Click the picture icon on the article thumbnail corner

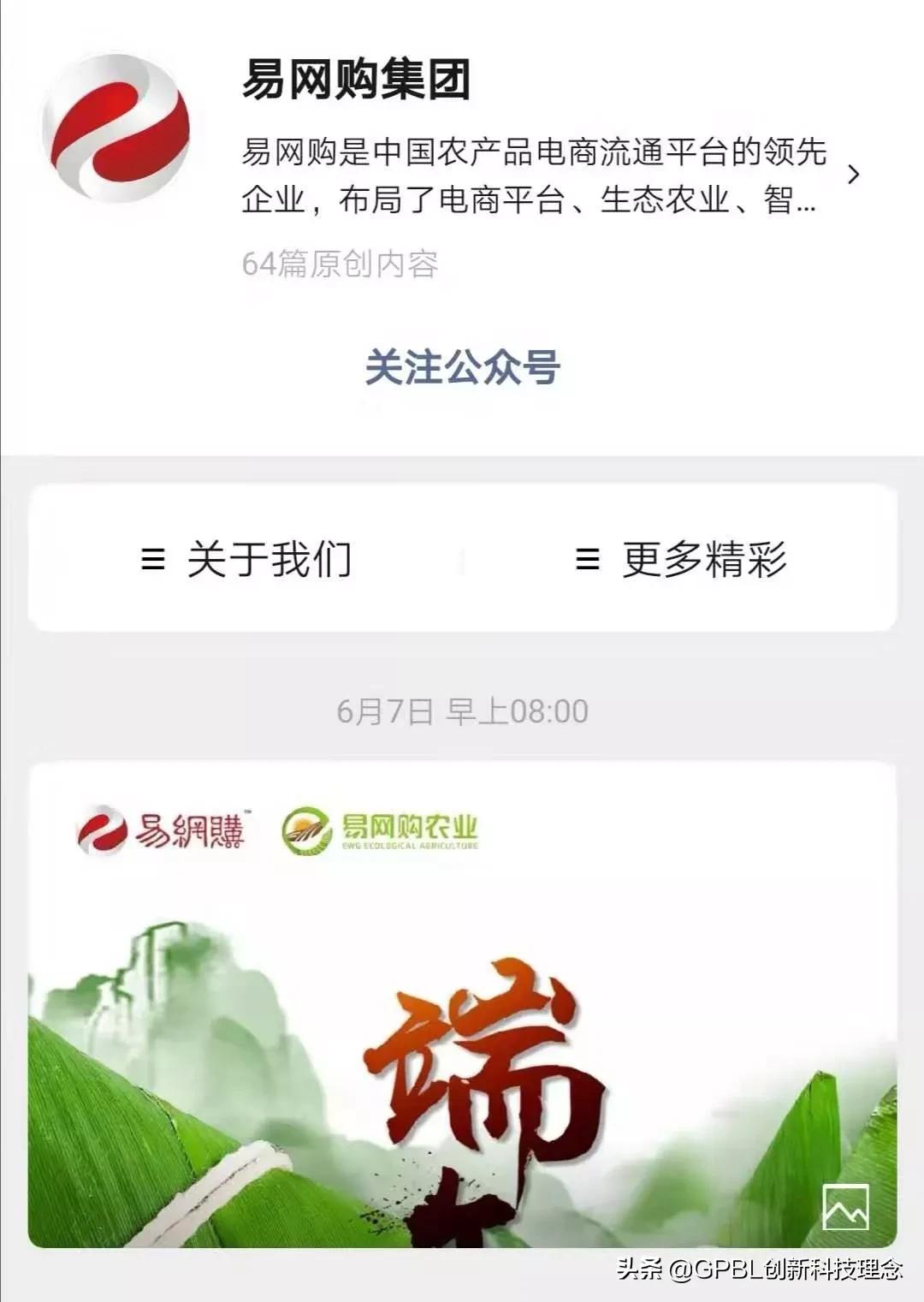pyautogui.click(x=847, y=1207)
